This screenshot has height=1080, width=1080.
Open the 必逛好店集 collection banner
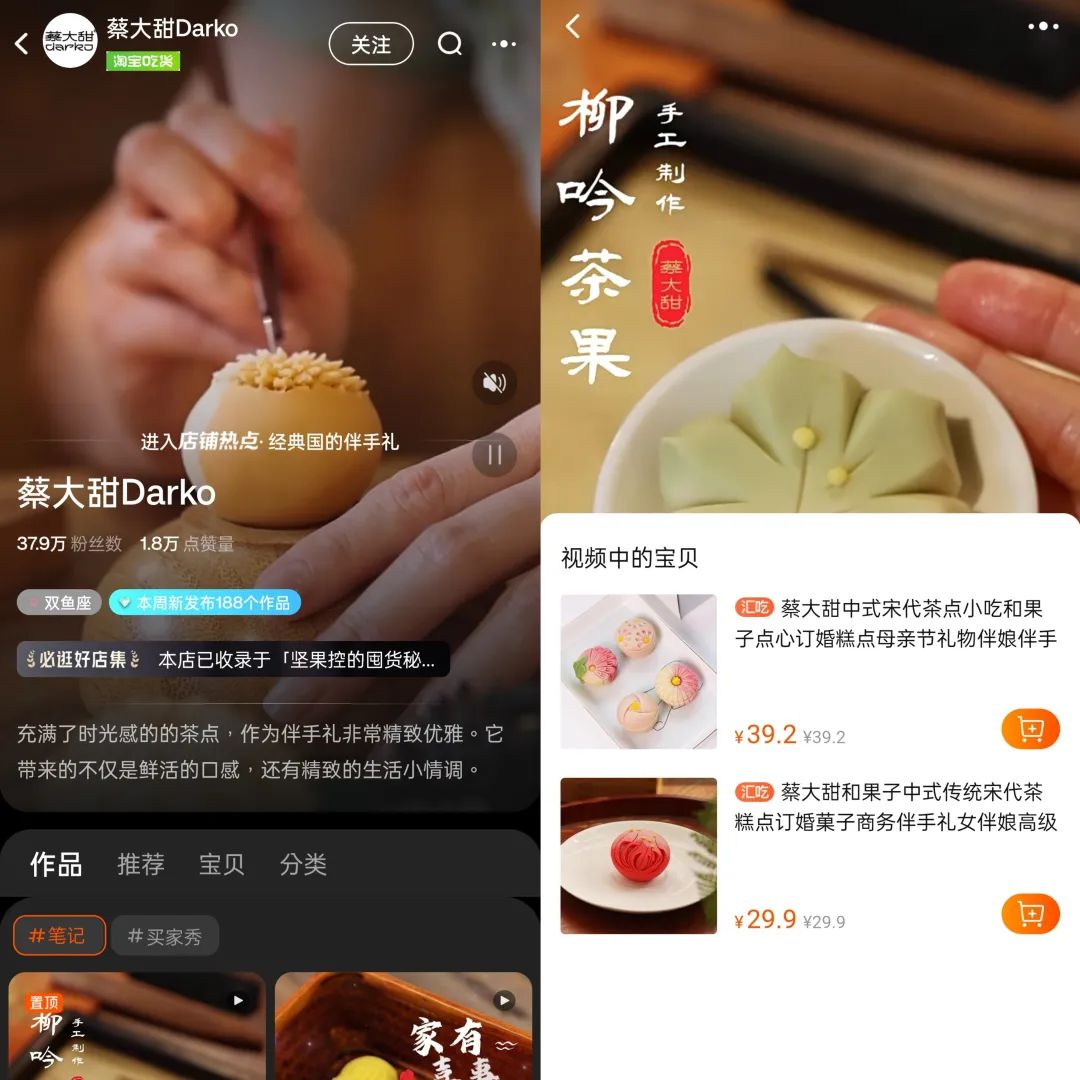click(233, 660)
